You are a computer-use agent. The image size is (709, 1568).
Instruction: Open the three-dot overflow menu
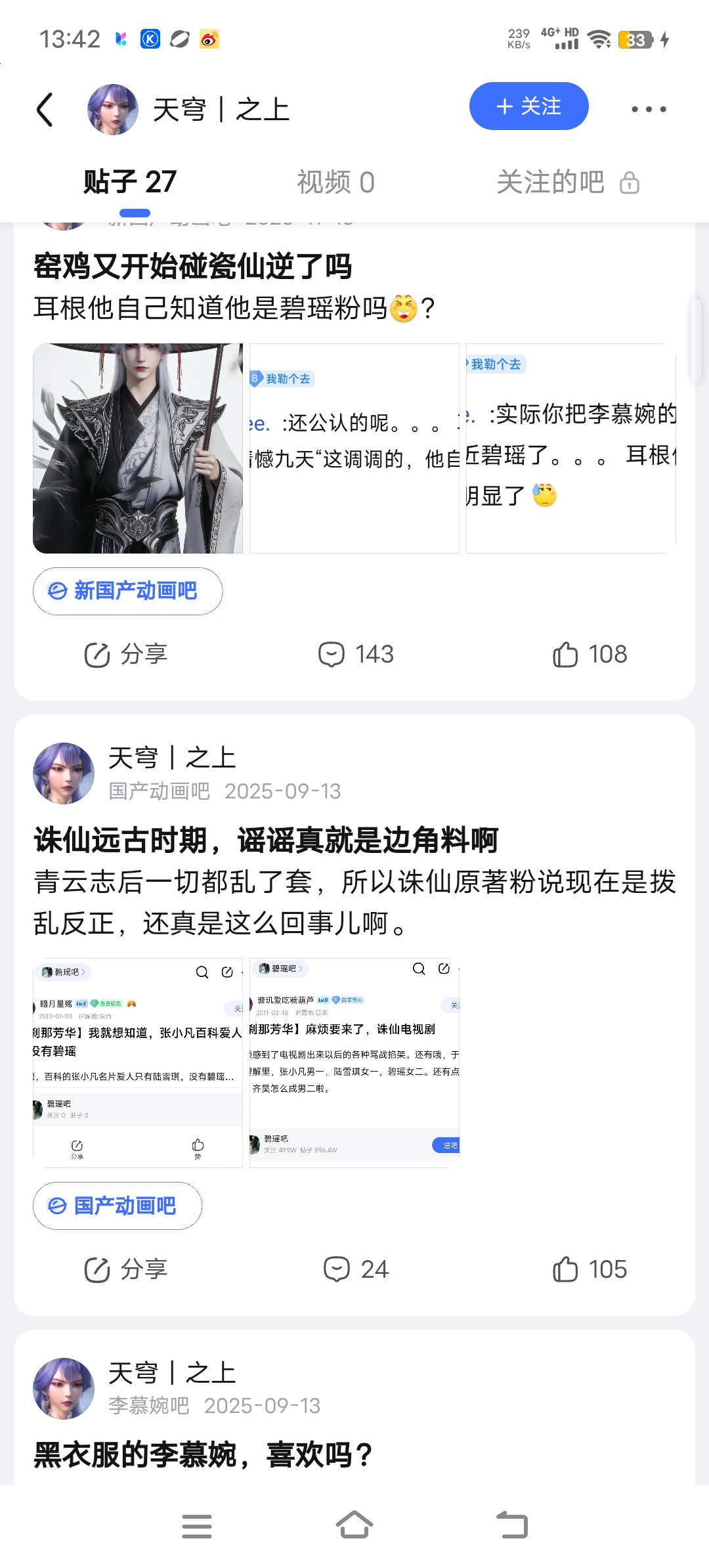tap(649, 109)
